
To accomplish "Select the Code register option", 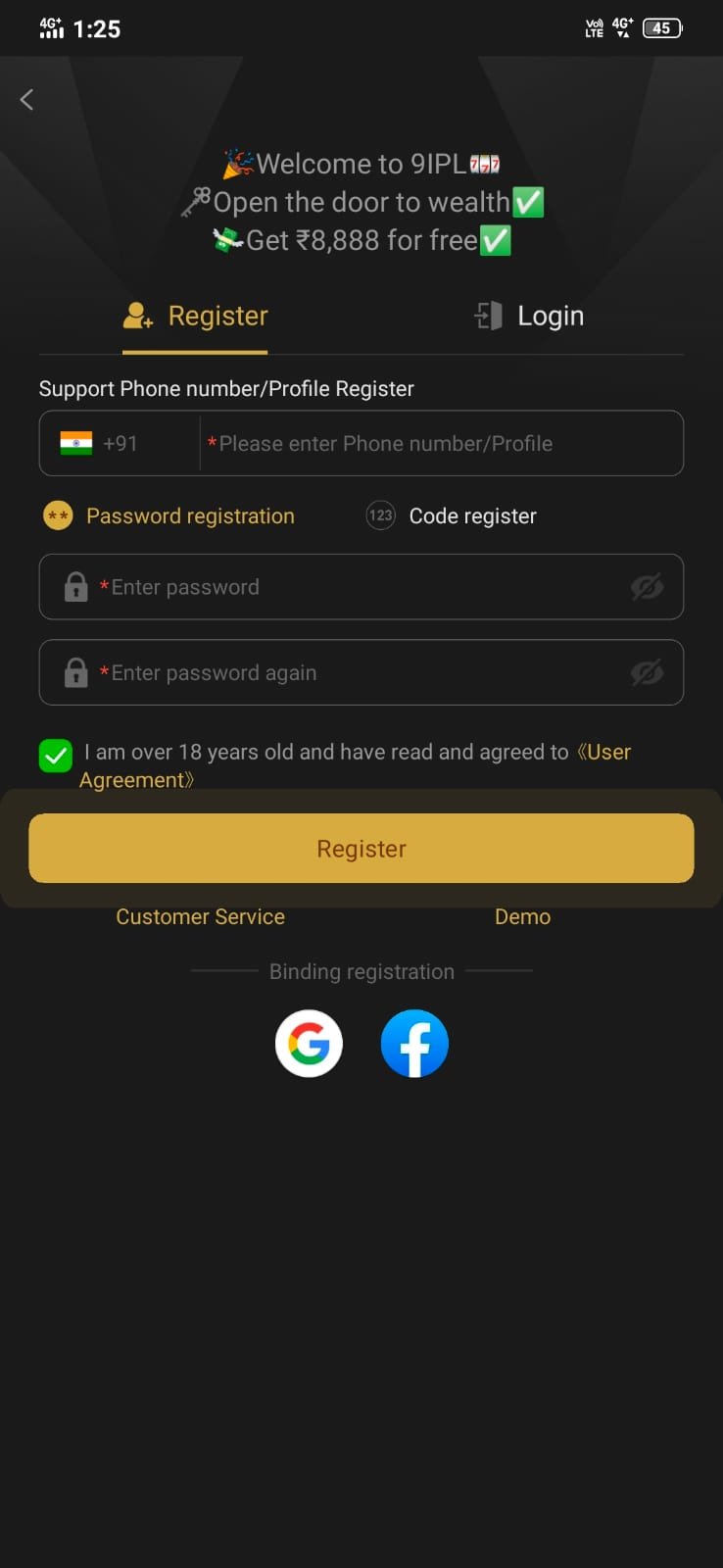I will [x=473, y=515].
